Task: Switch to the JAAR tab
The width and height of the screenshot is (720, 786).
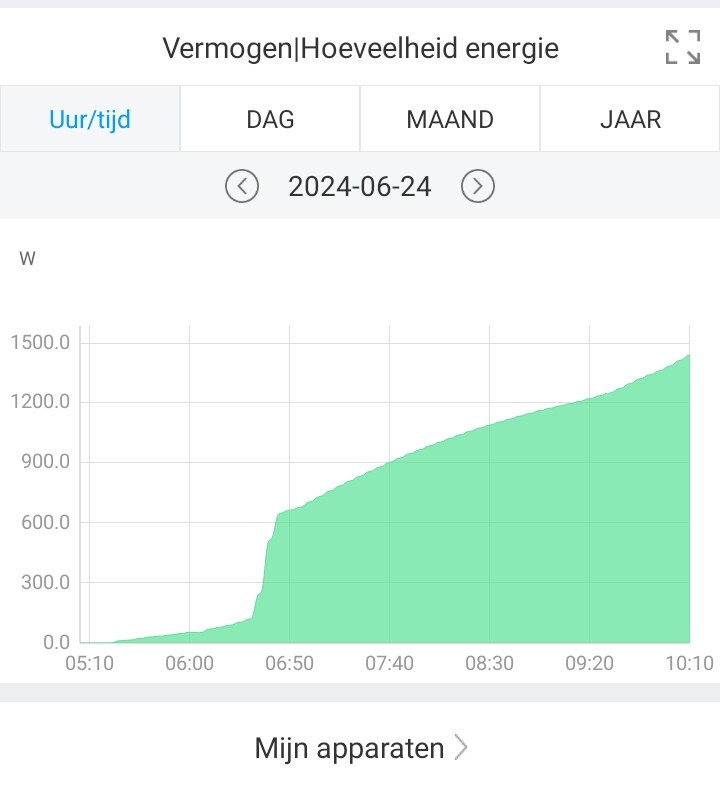Action: (630, 119)
